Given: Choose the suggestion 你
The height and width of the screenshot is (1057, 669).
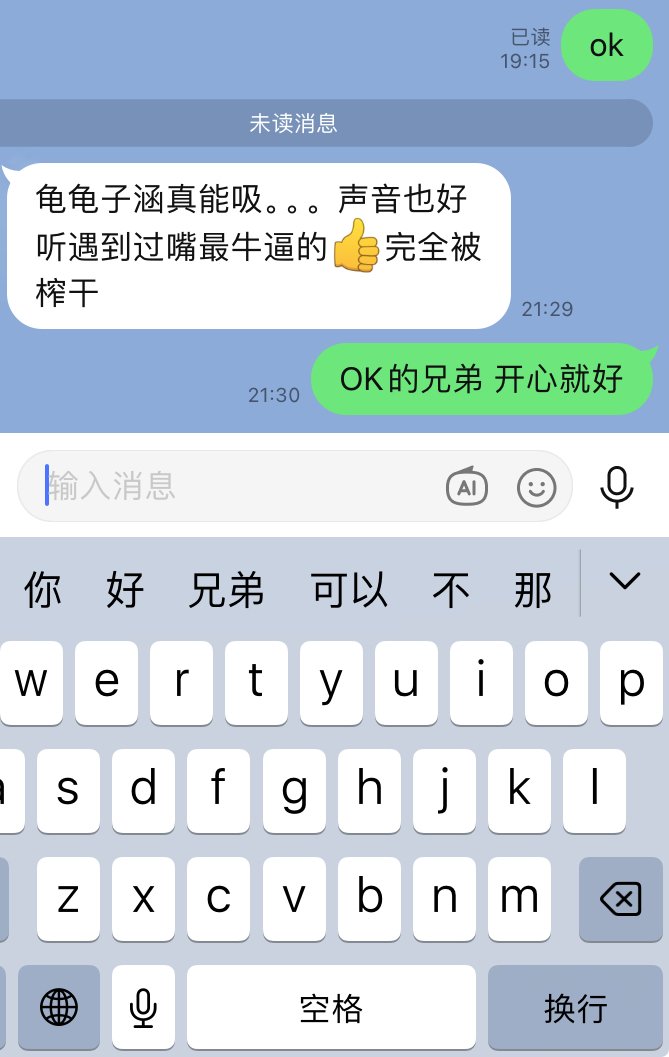Looking at the screenshot, I should click(x=42, y=590).
